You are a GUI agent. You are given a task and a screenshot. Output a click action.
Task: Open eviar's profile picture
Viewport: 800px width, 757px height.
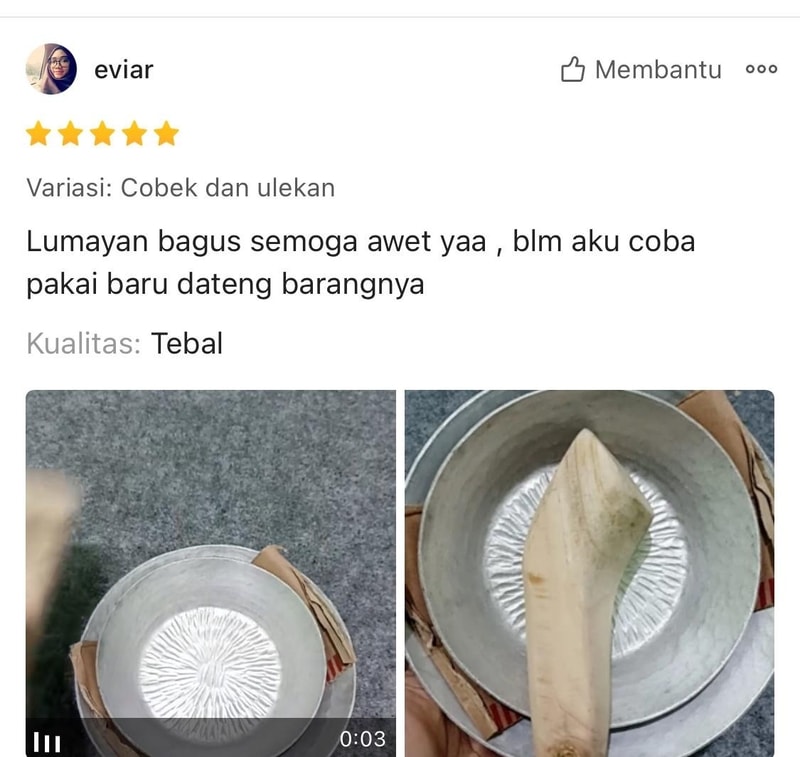point(51,69)
